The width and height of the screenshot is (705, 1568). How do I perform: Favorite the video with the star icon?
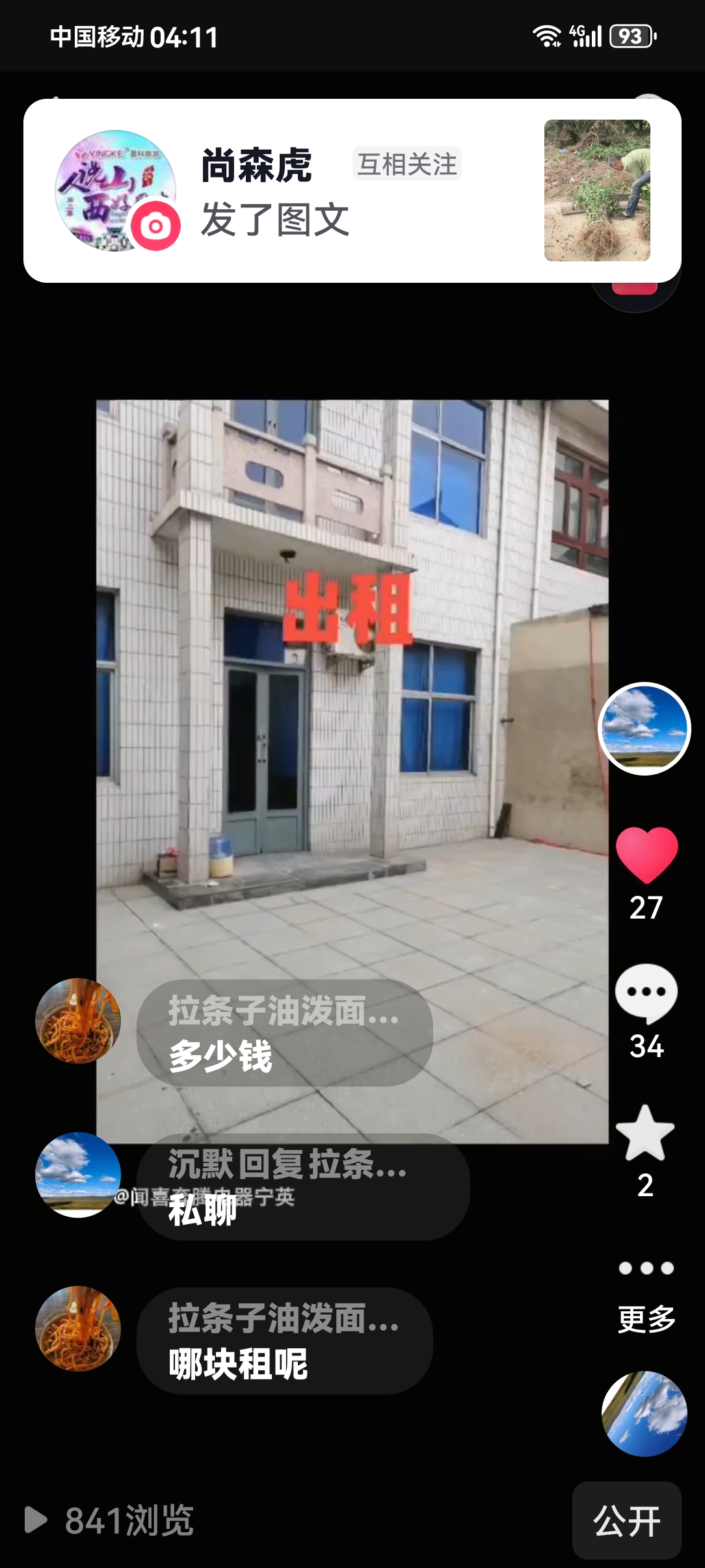(x=645, y=1134)
